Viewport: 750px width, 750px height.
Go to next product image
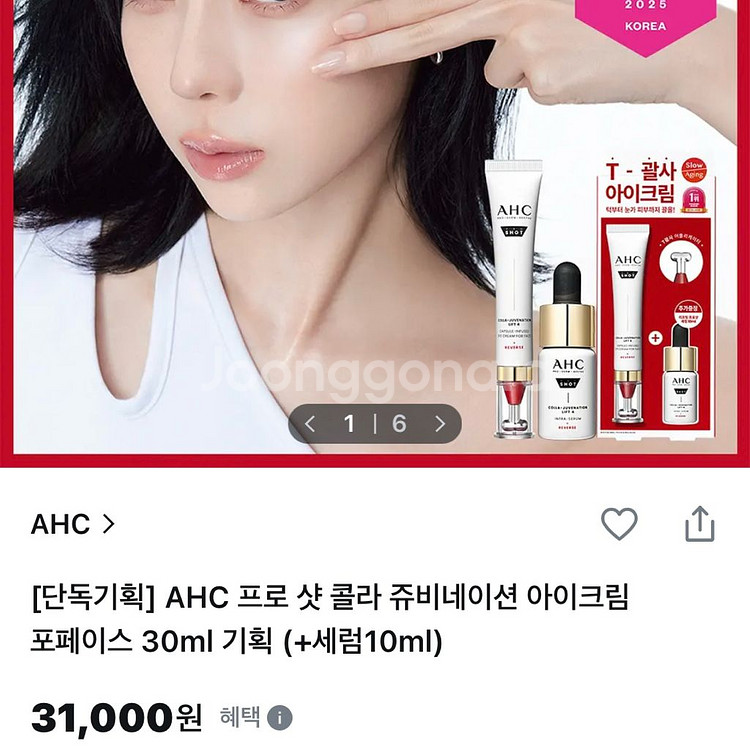(x=440, y=423)
